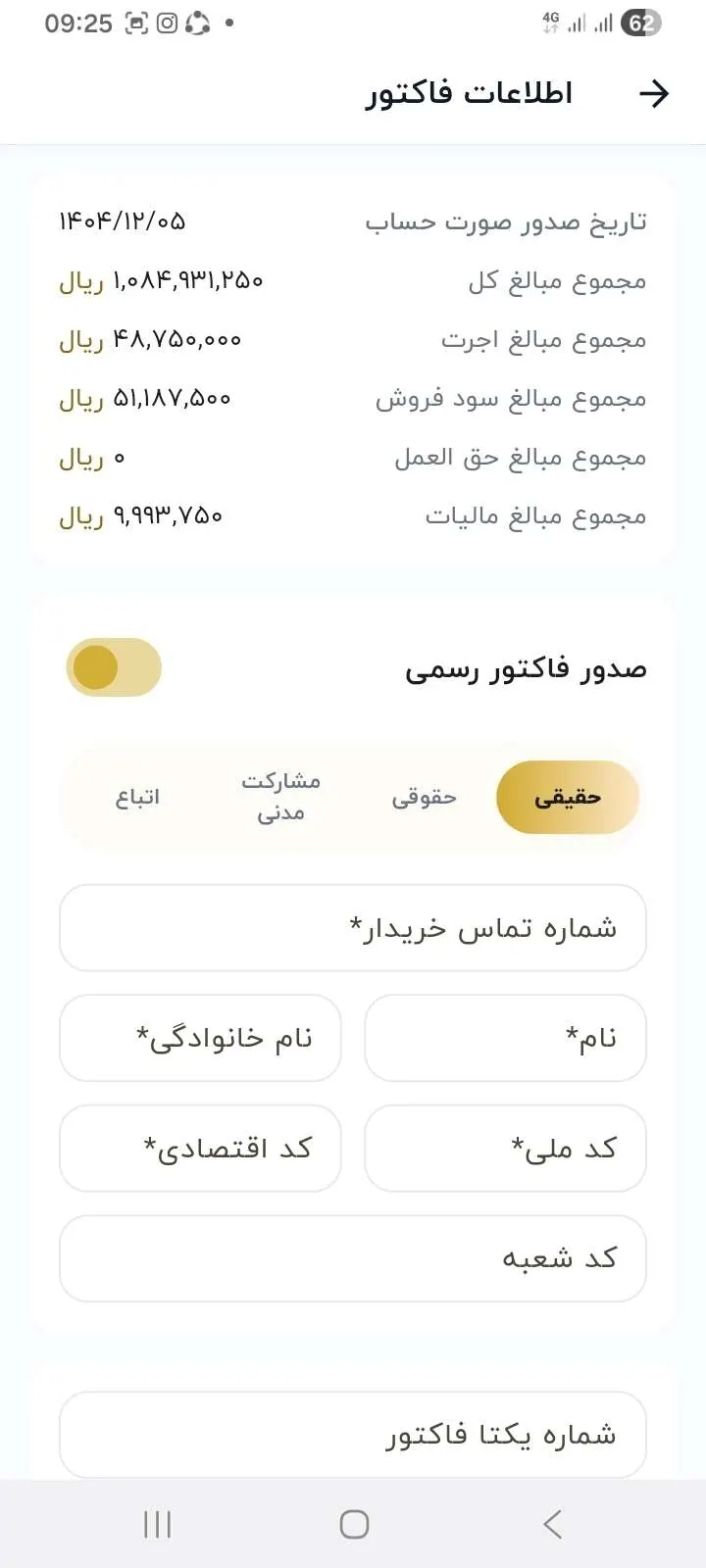Viewport: 706px width, 1568px height.
Task: Tap the نام input field
Action: [505, 1038]
